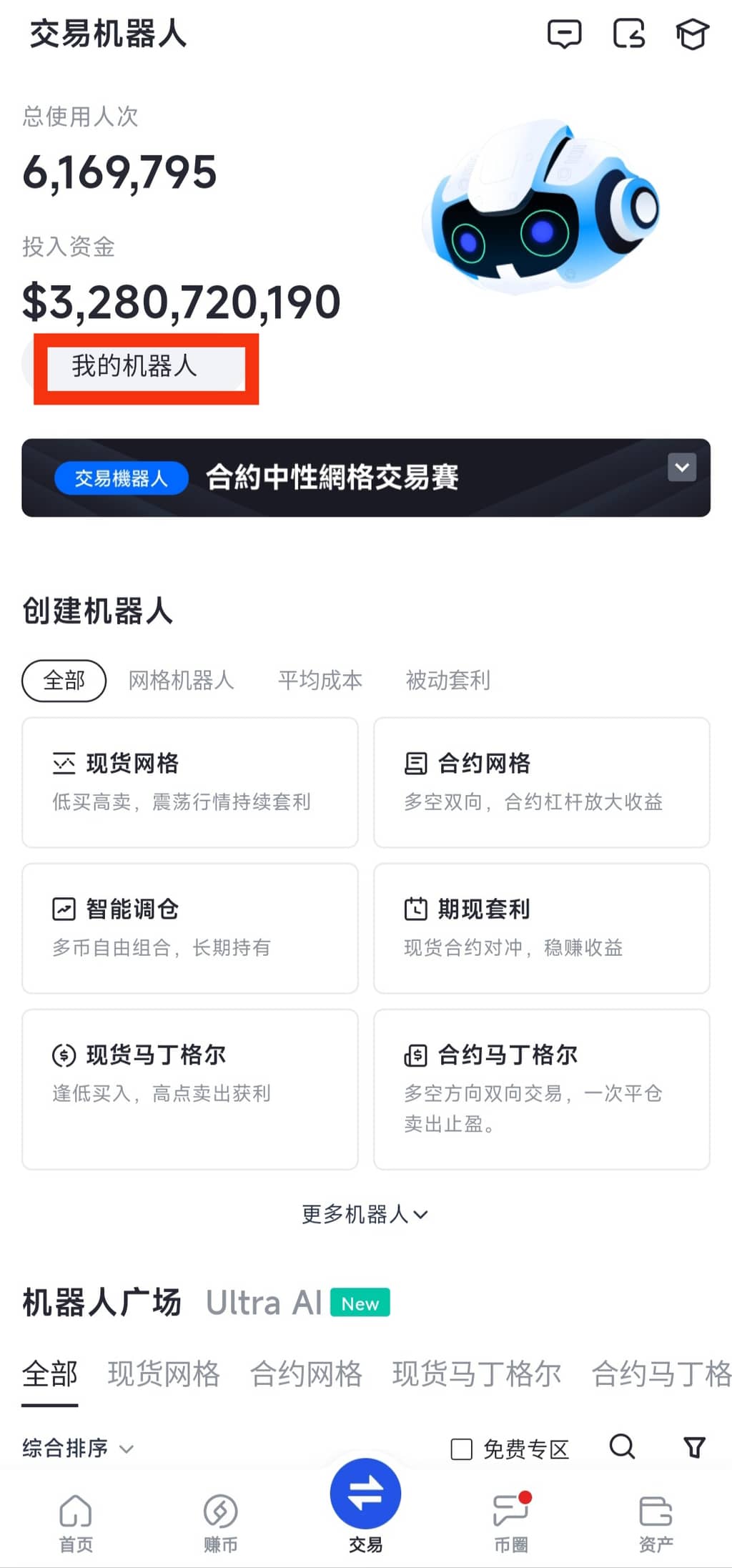Screen dimensions: 732x1568
Task: Select the 现货马丁格尔 card
Action: [x=189, y=1088]
